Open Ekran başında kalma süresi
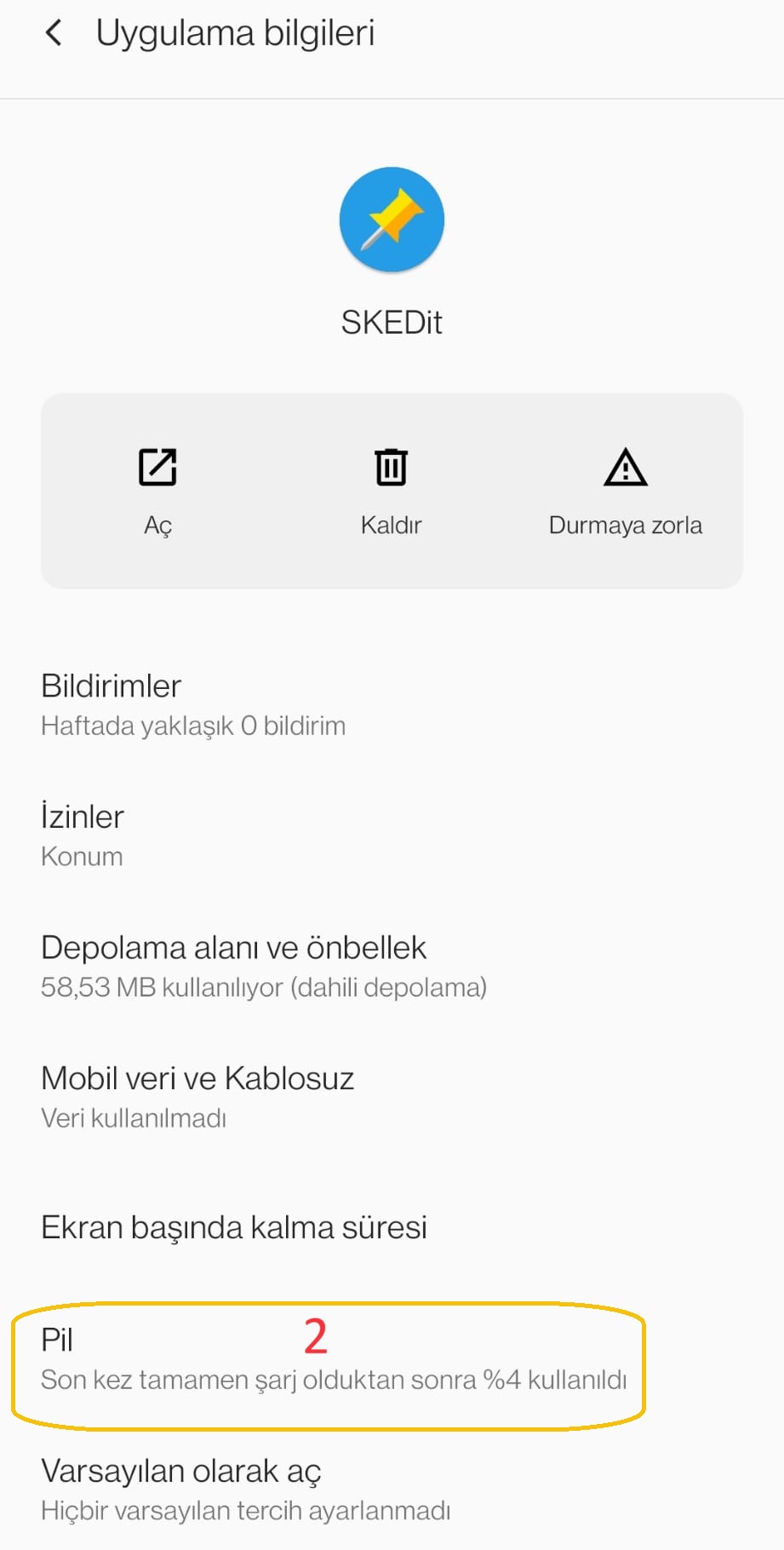 [x=234, y=1227]
